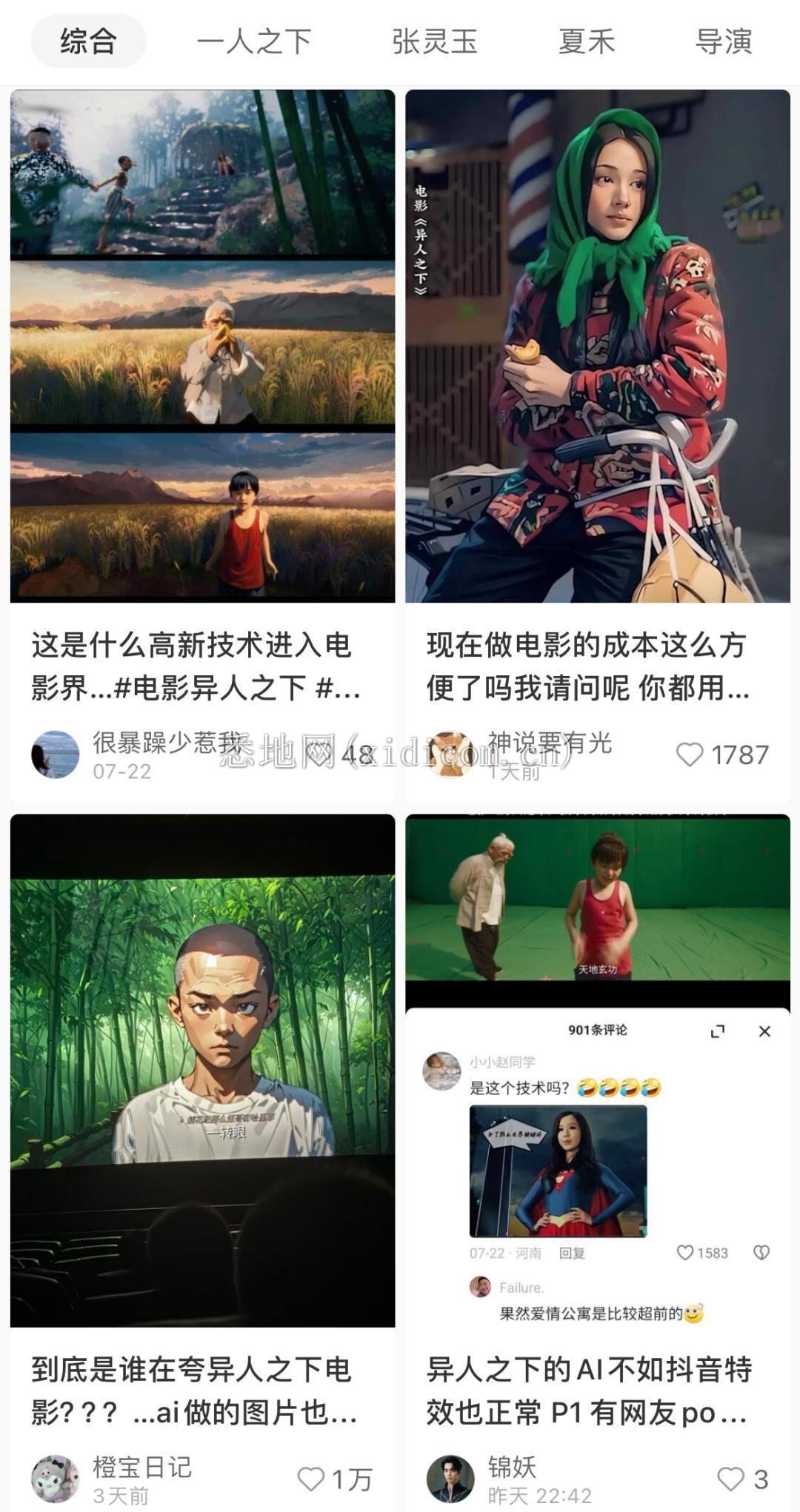Open 橙宝日记's profile avatar
This screenshot has width=800, height=1512.
point(56,1479)
